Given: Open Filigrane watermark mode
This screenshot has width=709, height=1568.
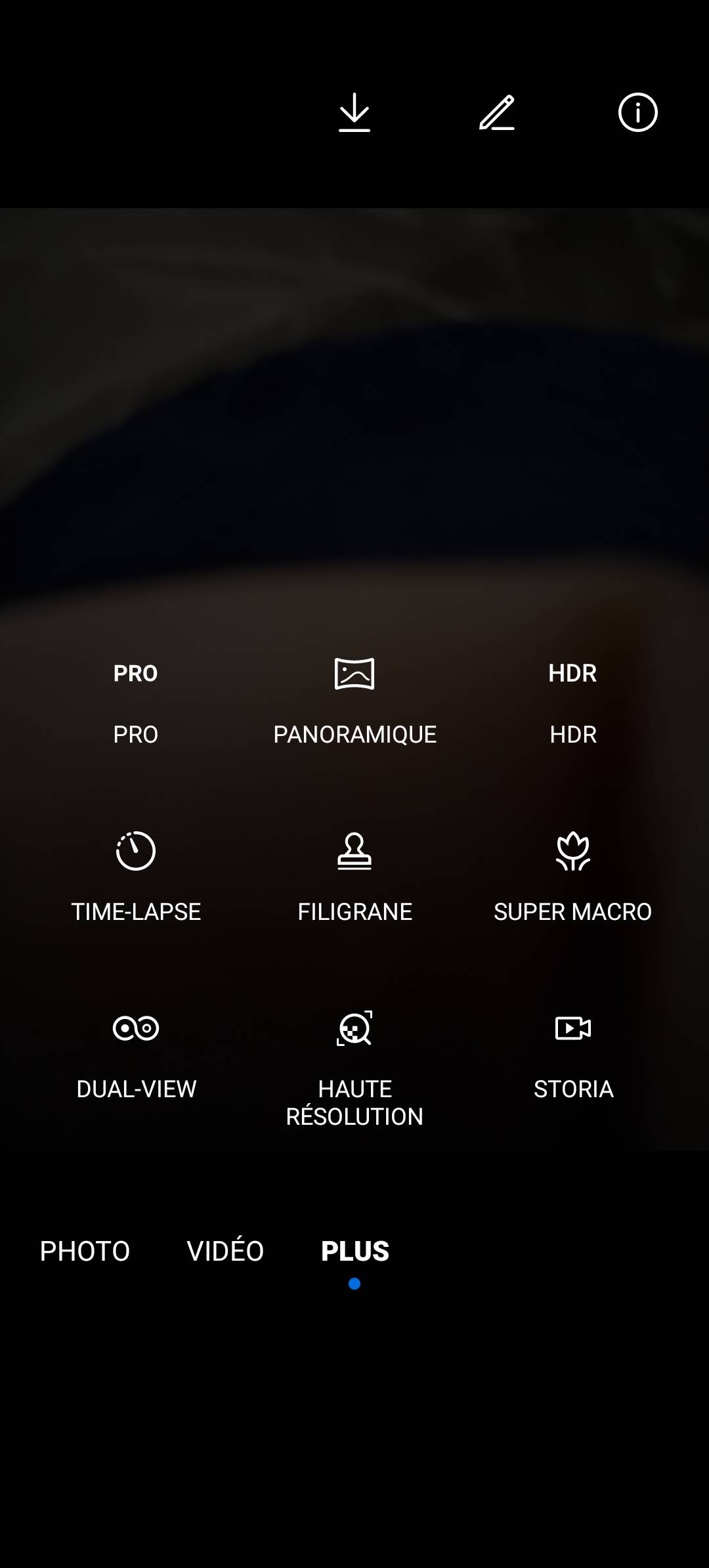Looking at the screenshot, I should [x=354, y=877].
